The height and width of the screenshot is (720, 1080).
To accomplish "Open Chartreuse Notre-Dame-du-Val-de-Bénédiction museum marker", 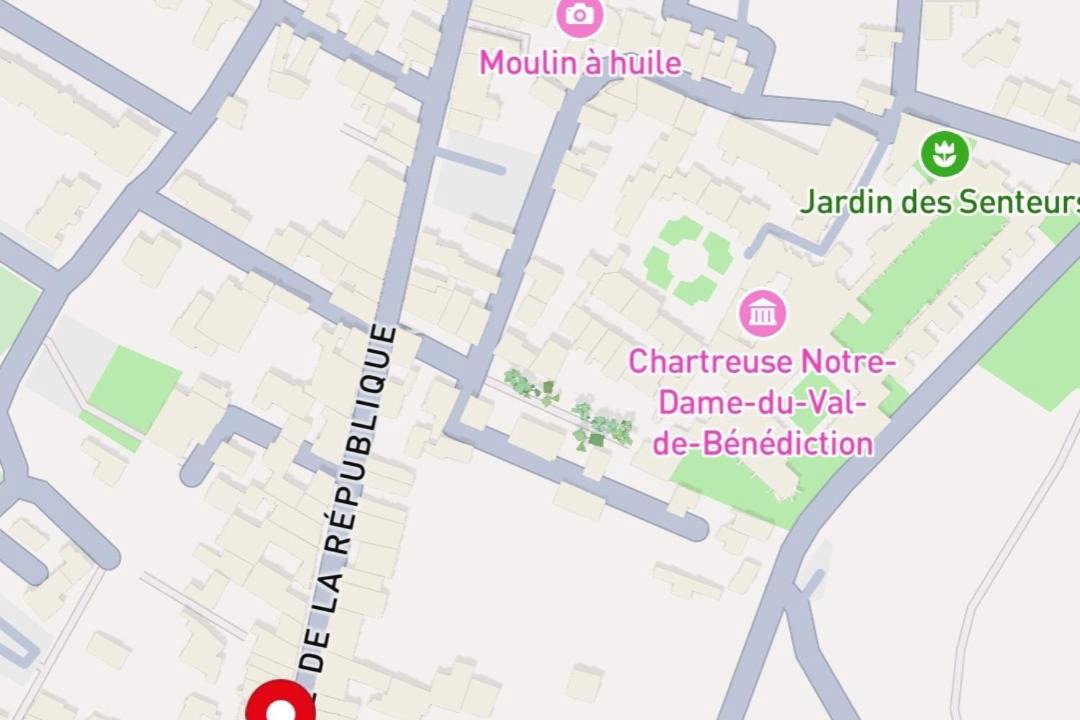I will click(763, 314).
